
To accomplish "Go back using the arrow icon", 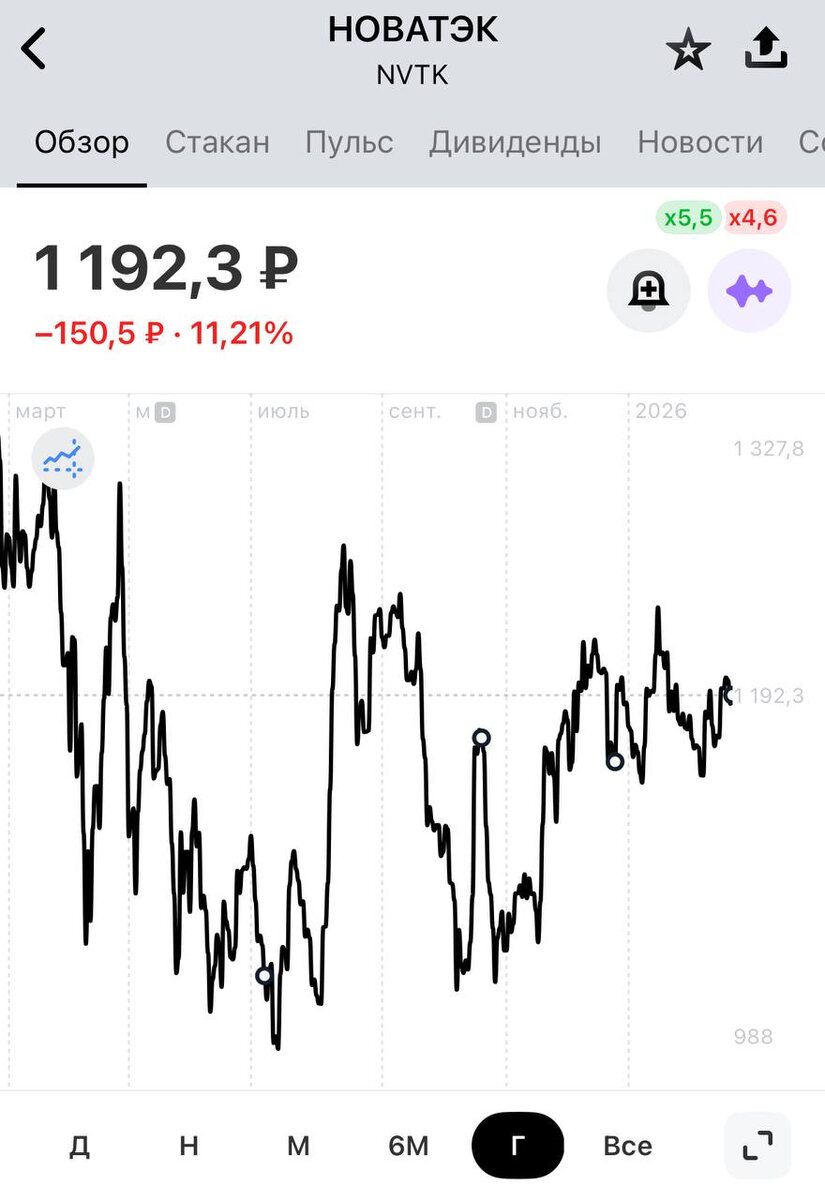I will (35, 48).
